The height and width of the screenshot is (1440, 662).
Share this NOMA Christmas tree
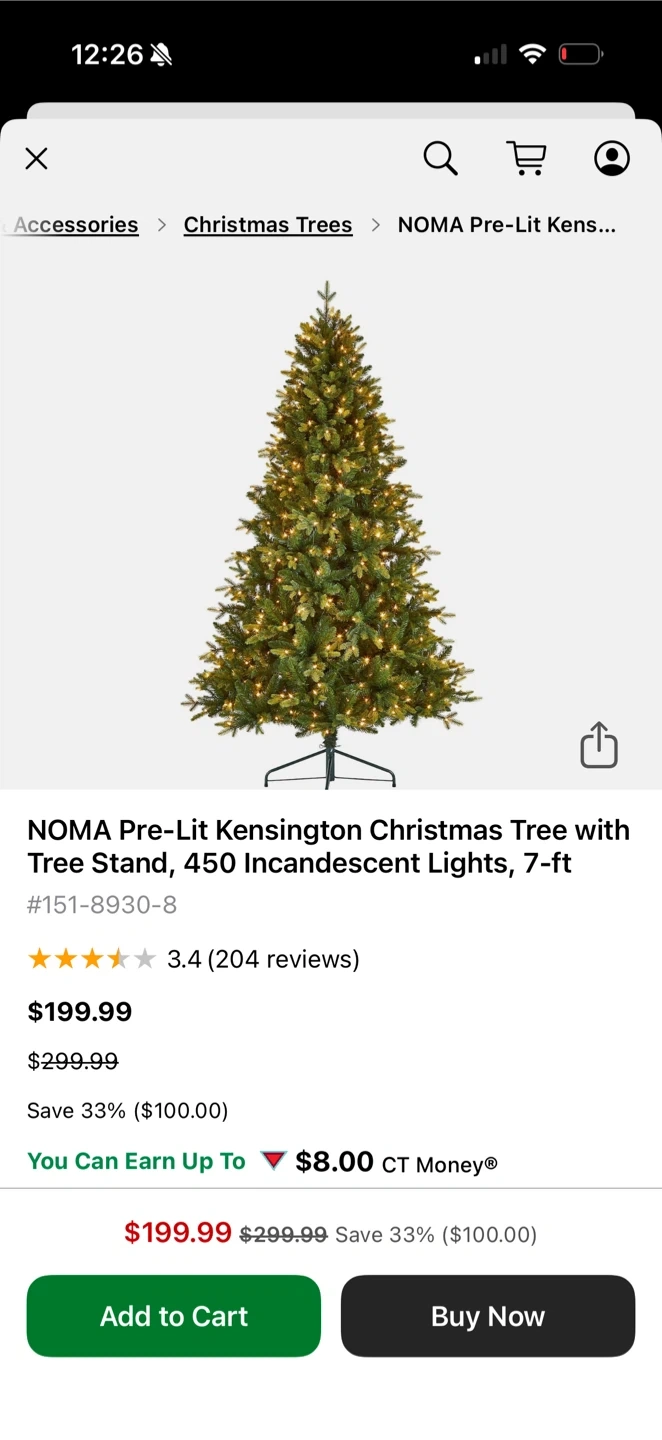pyautogui.click(x=599, y=745)
